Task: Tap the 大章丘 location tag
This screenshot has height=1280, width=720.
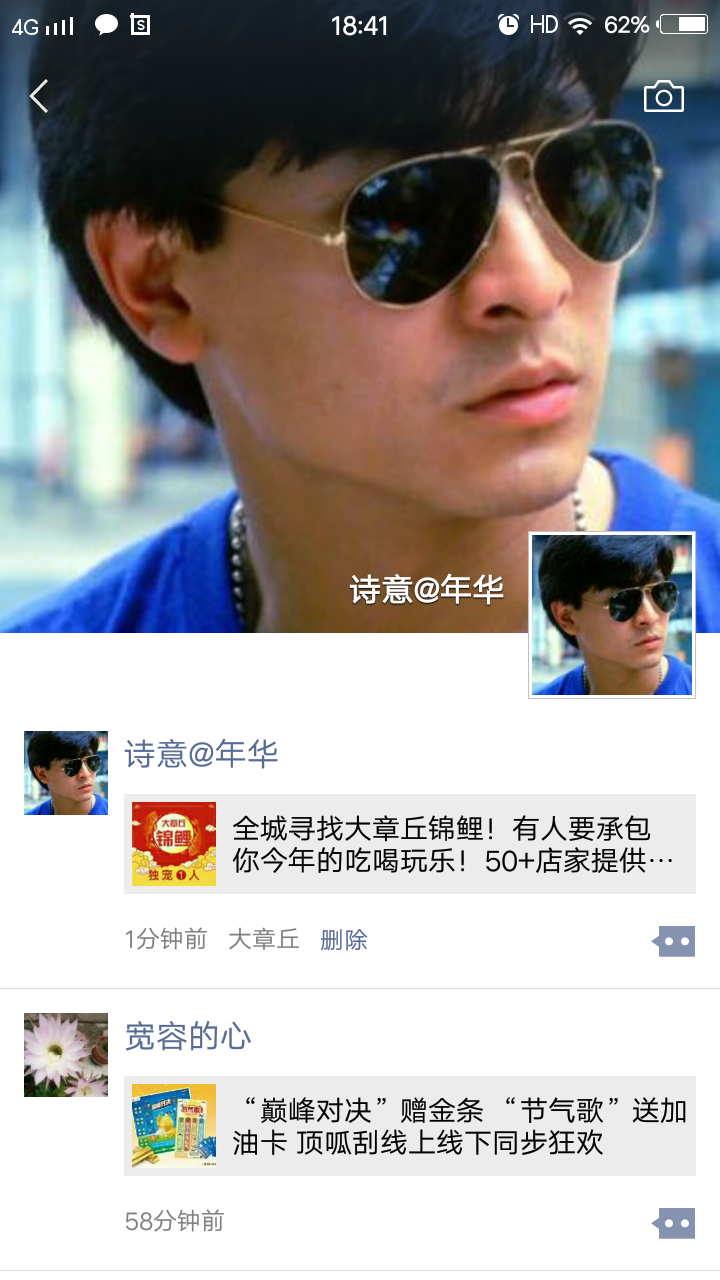Action: pyautogui.click(x=264, y=940)
